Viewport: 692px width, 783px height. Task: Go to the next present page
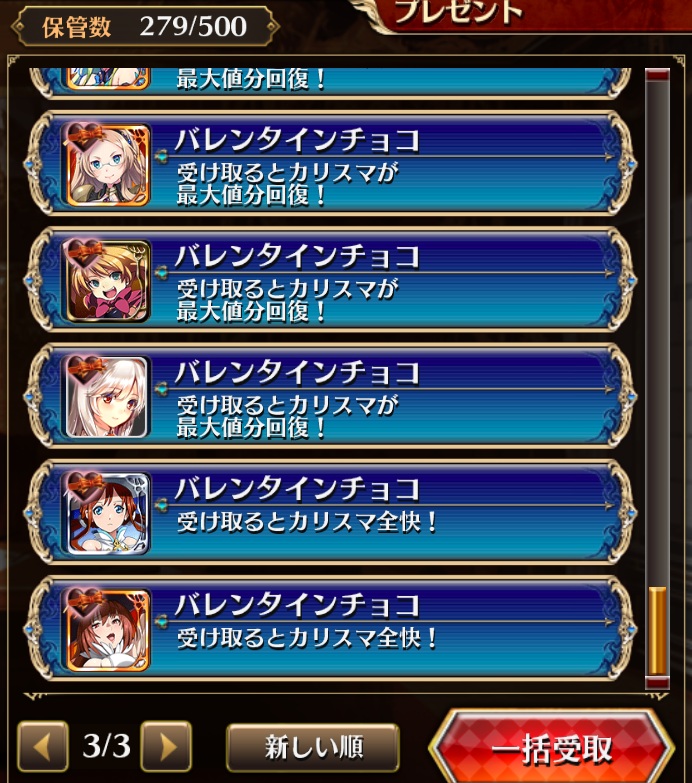tap(166, 746)
